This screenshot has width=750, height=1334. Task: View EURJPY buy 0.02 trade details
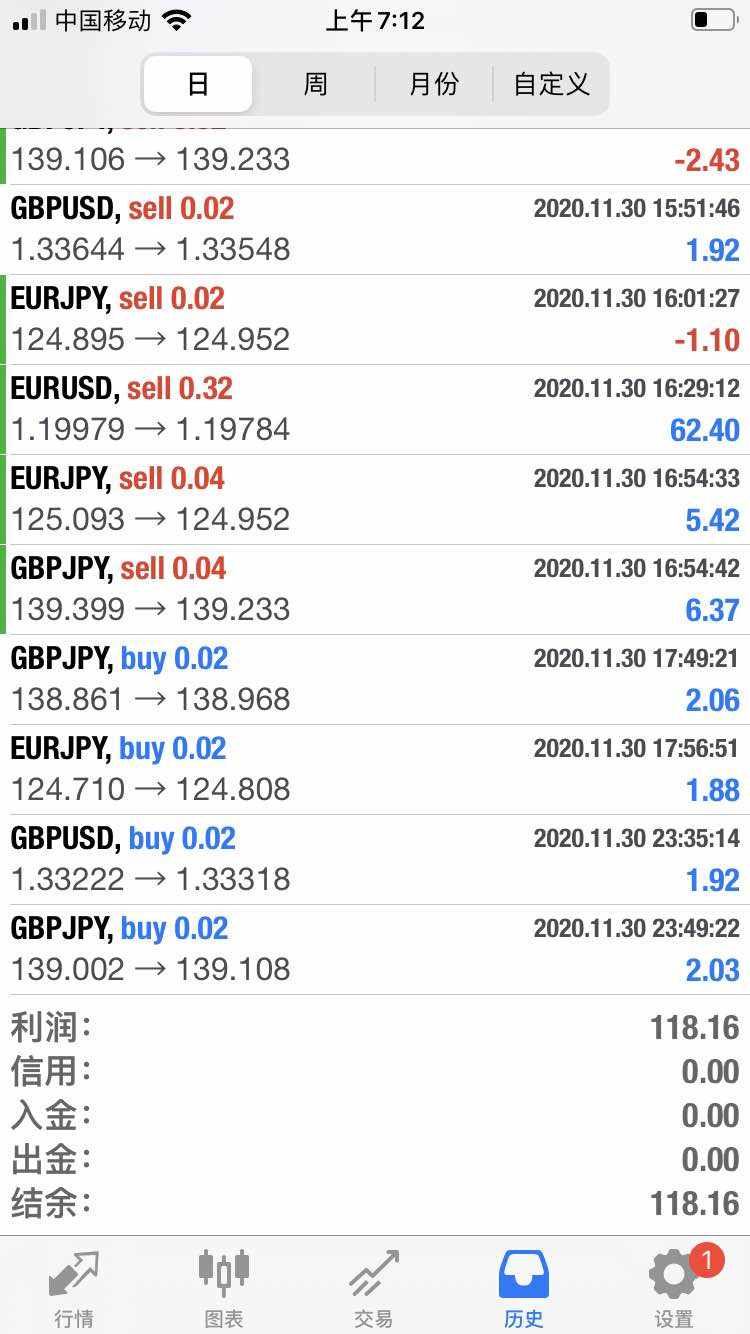pyautogui.click(x=375, y=769)
